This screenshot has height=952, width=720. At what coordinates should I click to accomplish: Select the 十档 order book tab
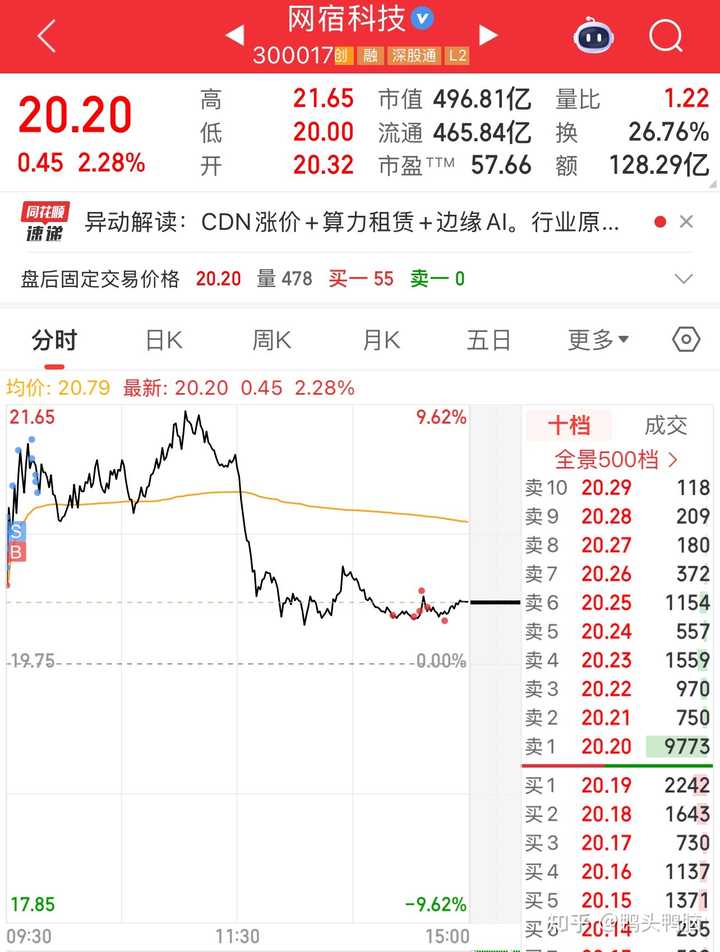[x=568, y=426]
